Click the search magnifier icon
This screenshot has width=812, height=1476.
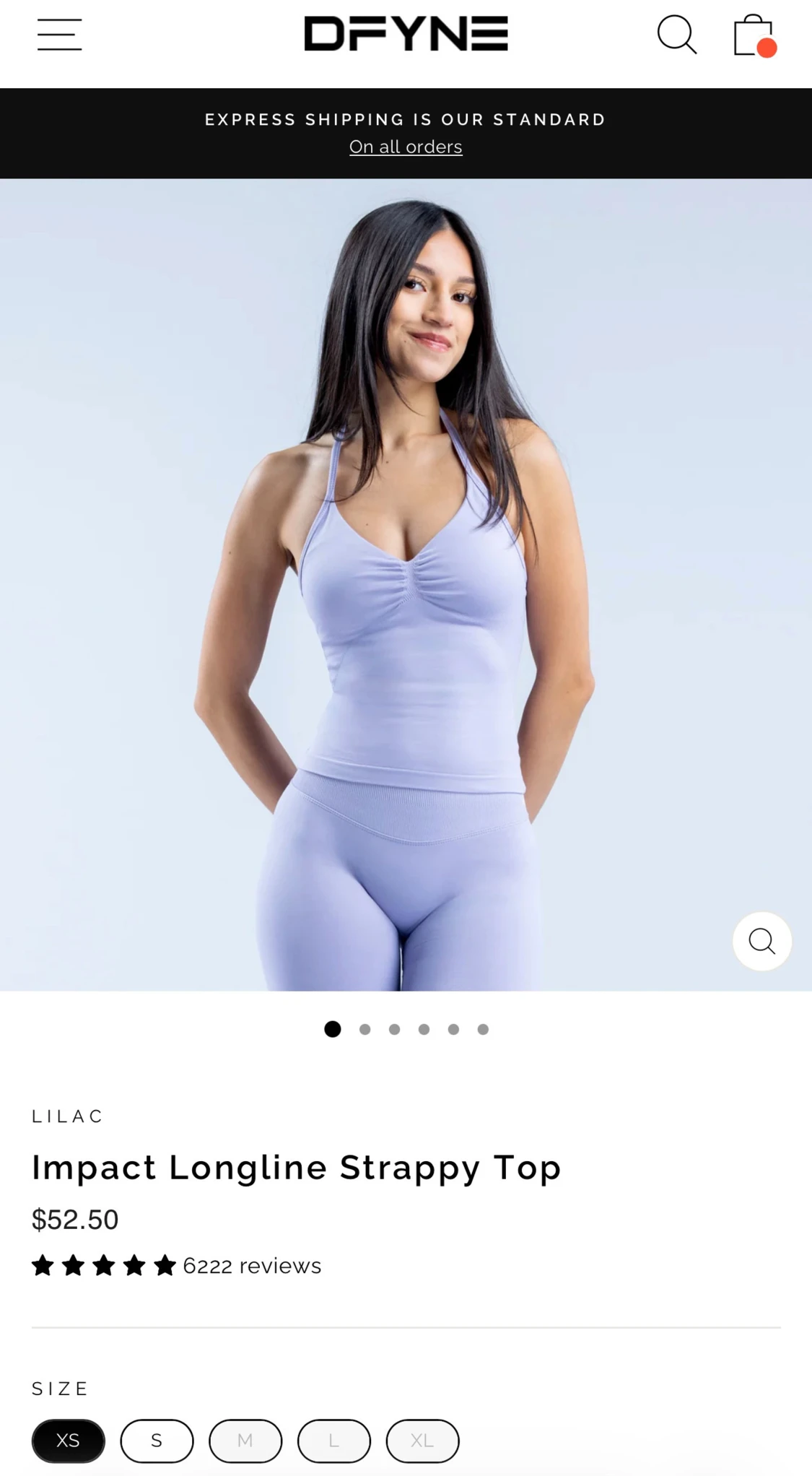pos(676,34)
